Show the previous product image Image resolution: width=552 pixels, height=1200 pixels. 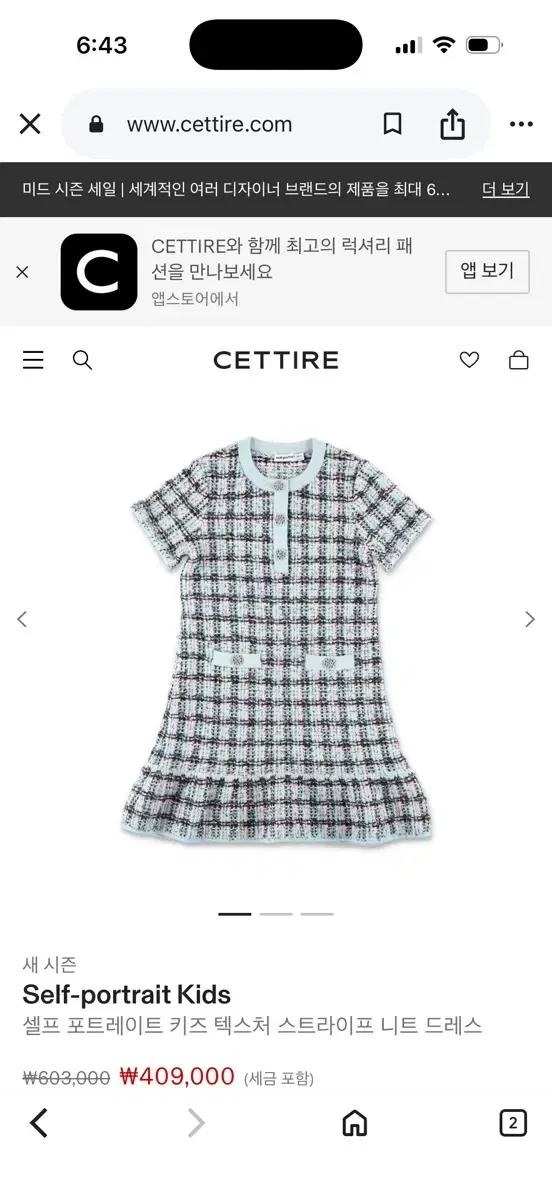pyautogui.click(x=22, y=619)
